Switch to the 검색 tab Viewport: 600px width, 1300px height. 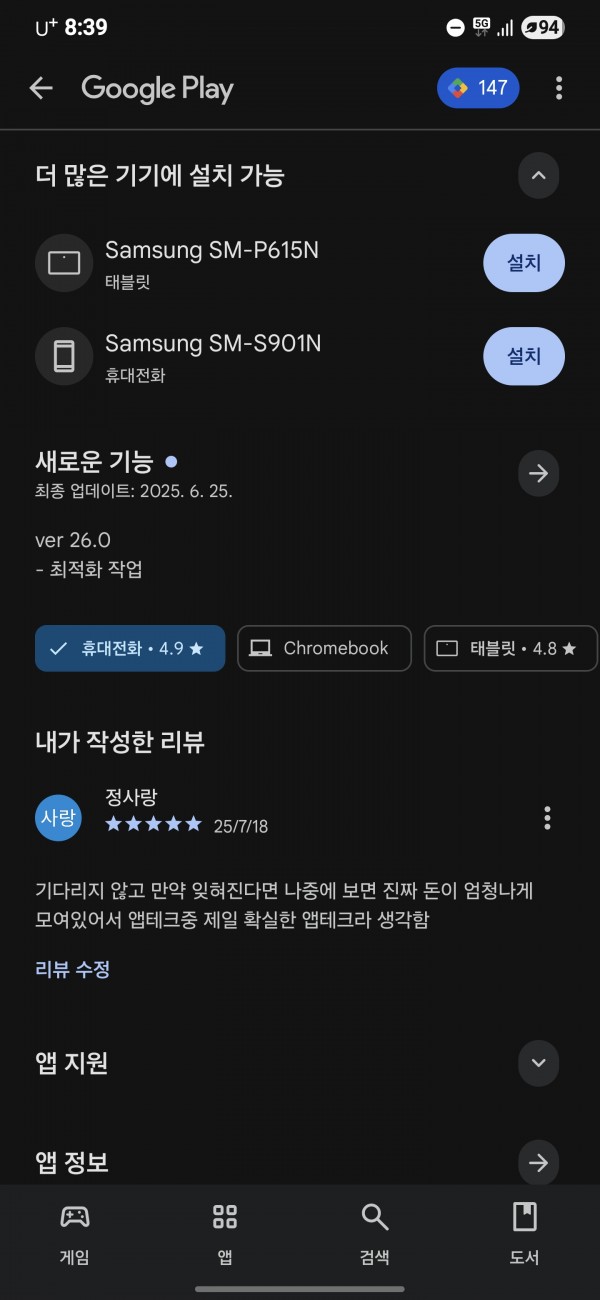tap(375, 1234)
